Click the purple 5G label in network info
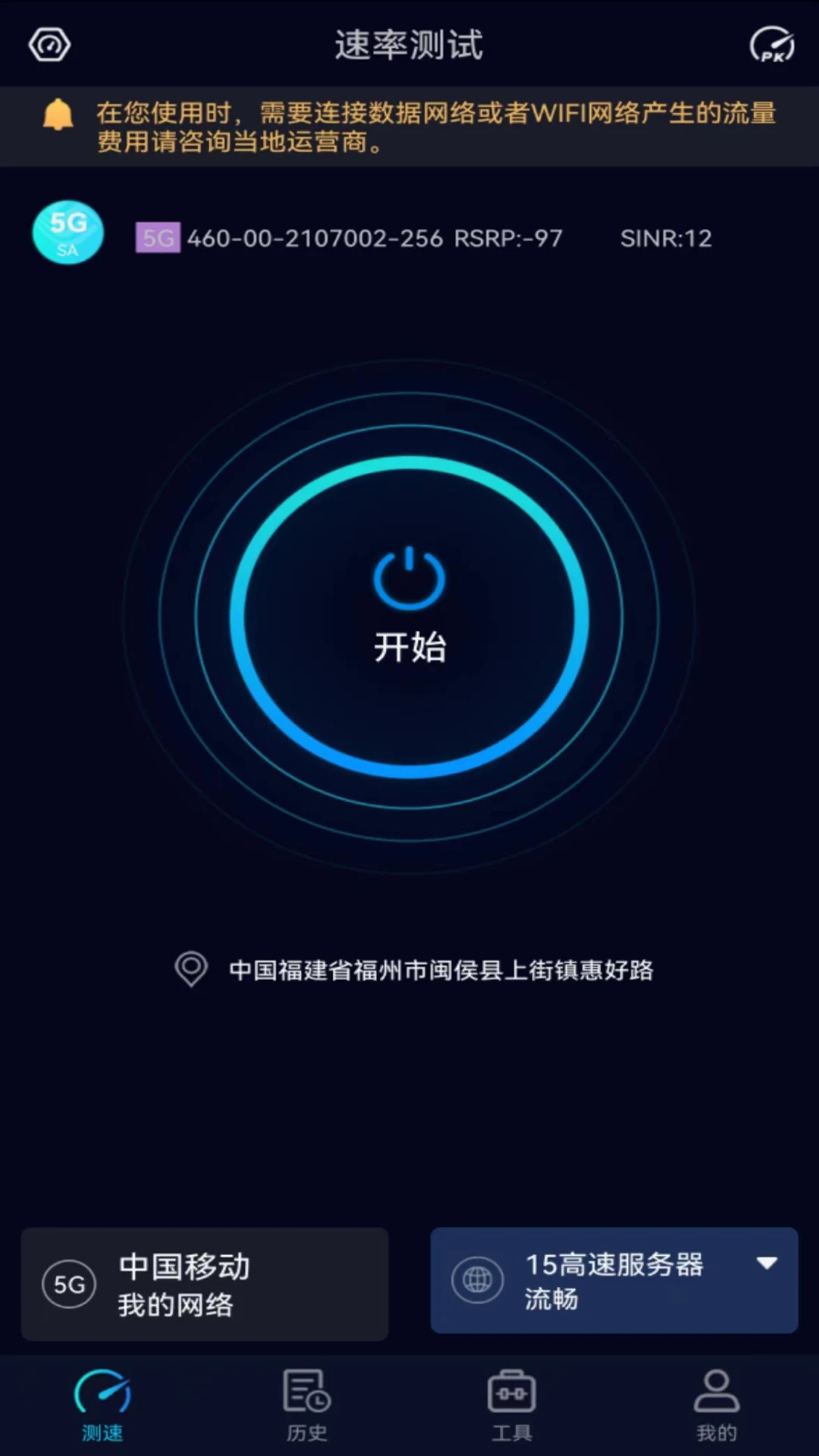Image resolution: width=819 pixels, height=1456 pixels. point(158,238)
